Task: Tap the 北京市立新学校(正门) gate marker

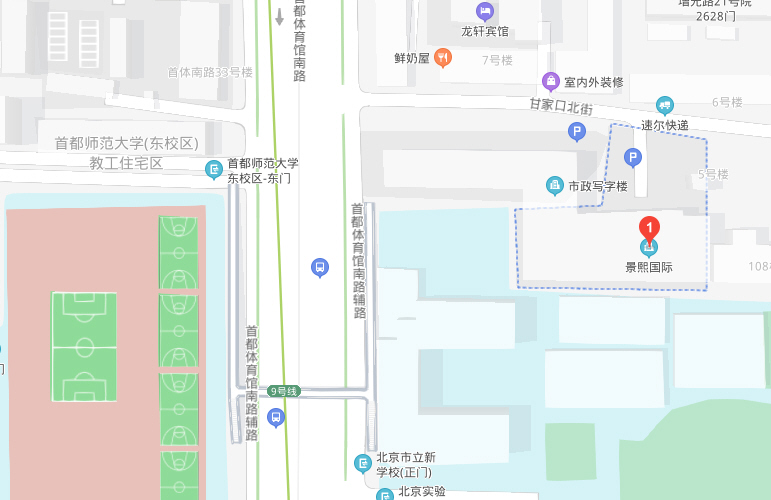Action: click(363, 463)
